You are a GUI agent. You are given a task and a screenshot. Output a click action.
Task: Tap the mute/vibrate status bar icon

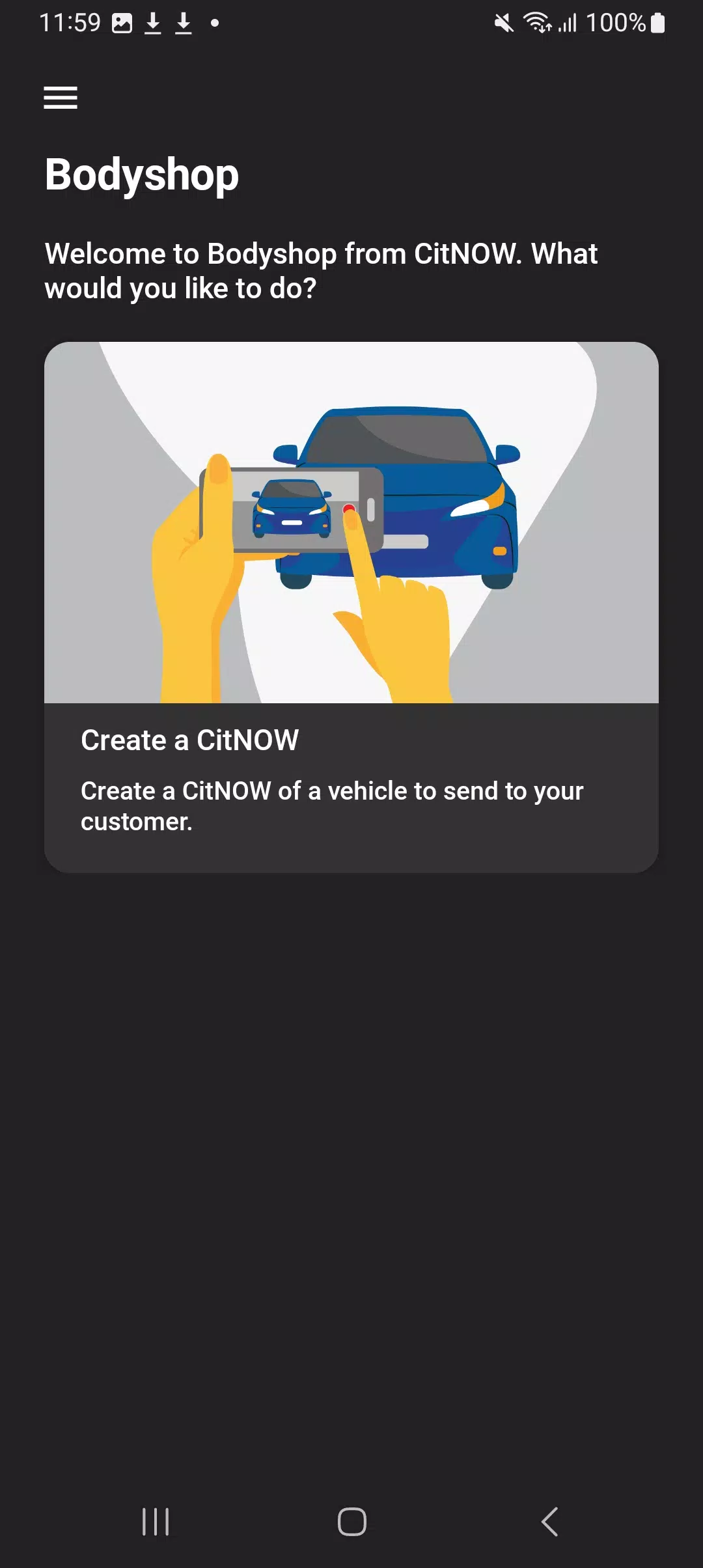503,23
